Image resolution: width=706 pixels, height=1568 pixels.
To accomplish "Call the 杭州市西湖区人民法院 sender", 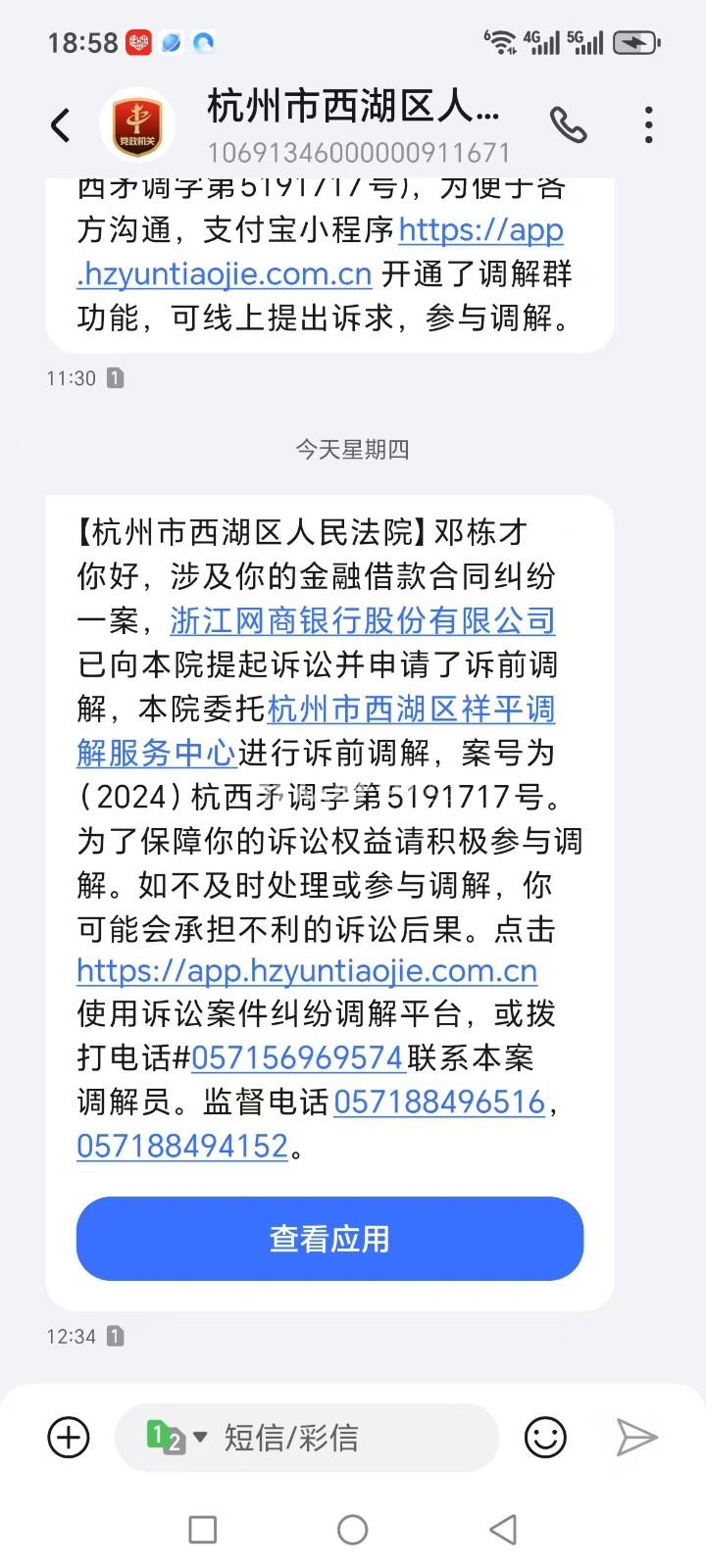I will click(x=568, y=125).
